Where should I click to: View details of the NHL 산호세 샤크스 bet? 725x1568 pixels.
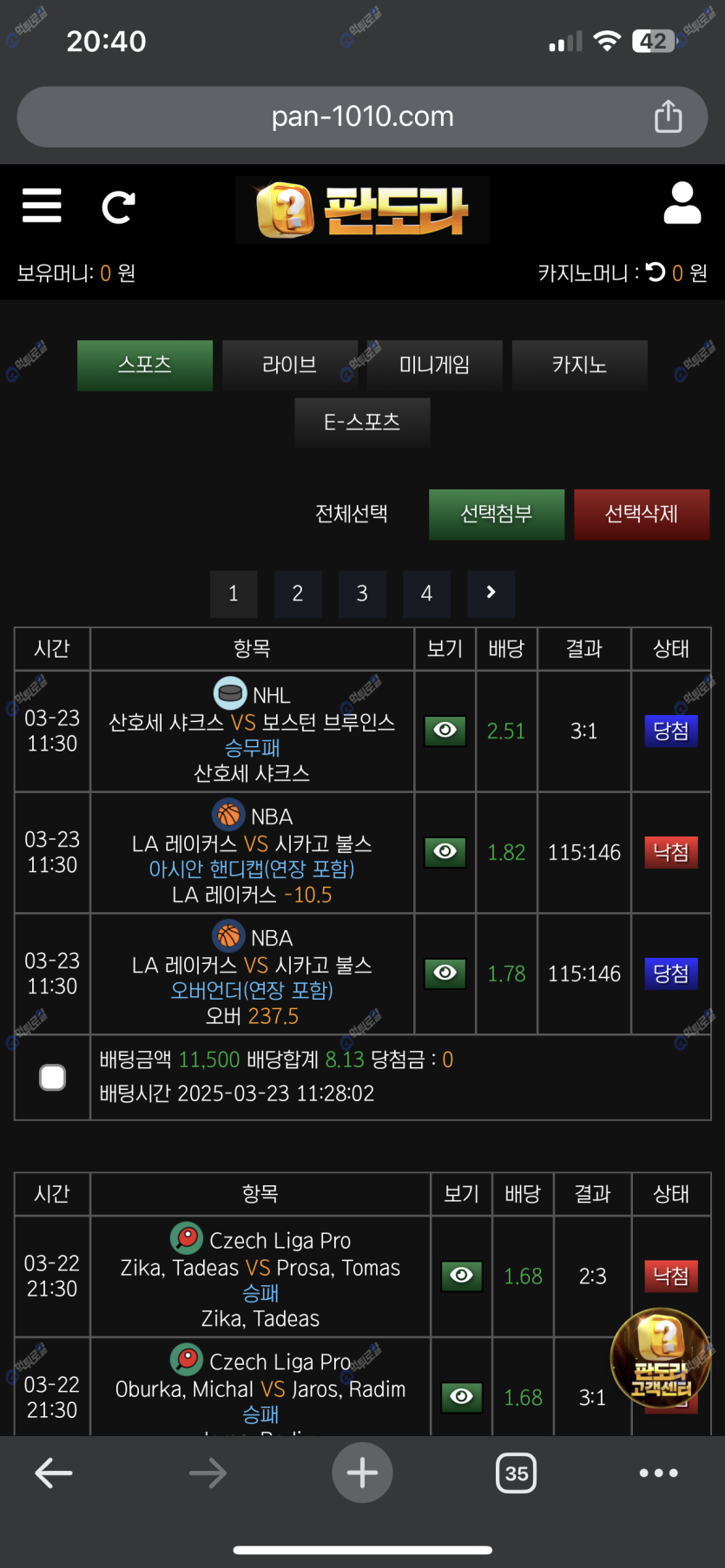pos(445,731)
